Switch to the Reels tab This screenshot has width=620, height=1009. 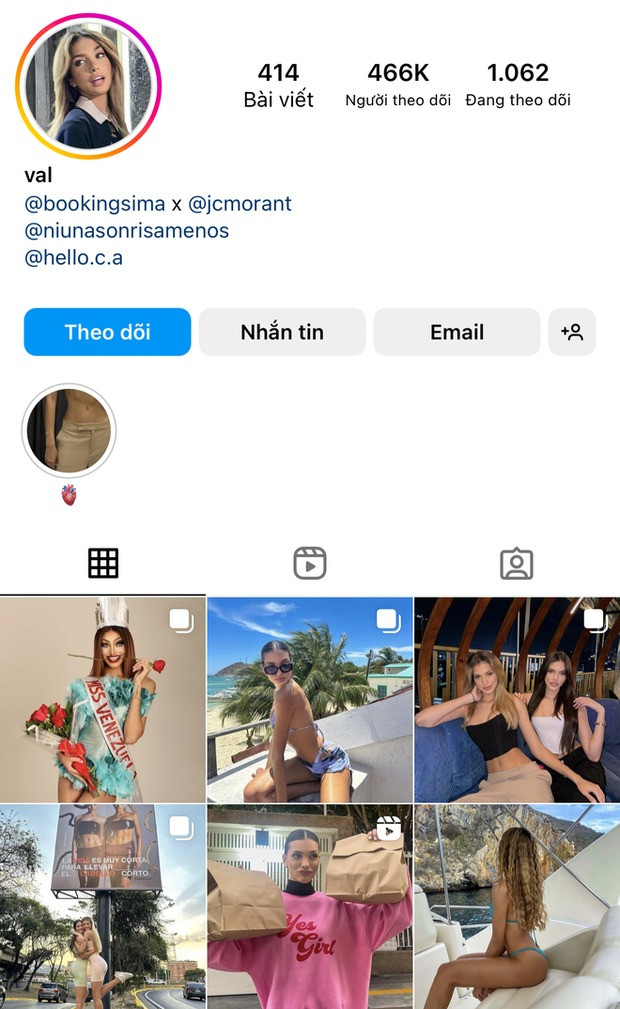pyautogui.click(x=310, y=564)
